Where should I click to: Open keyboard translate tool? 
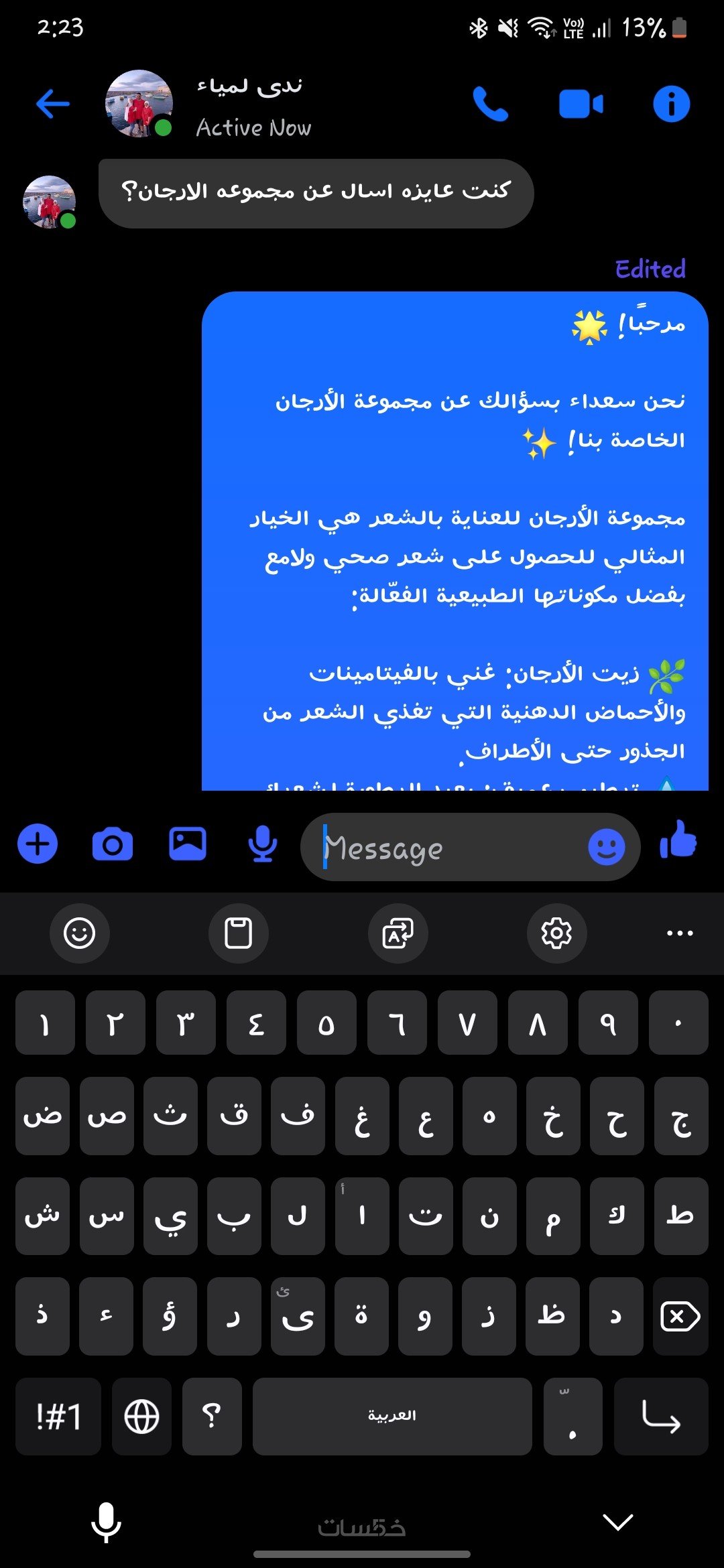[398, 933]
